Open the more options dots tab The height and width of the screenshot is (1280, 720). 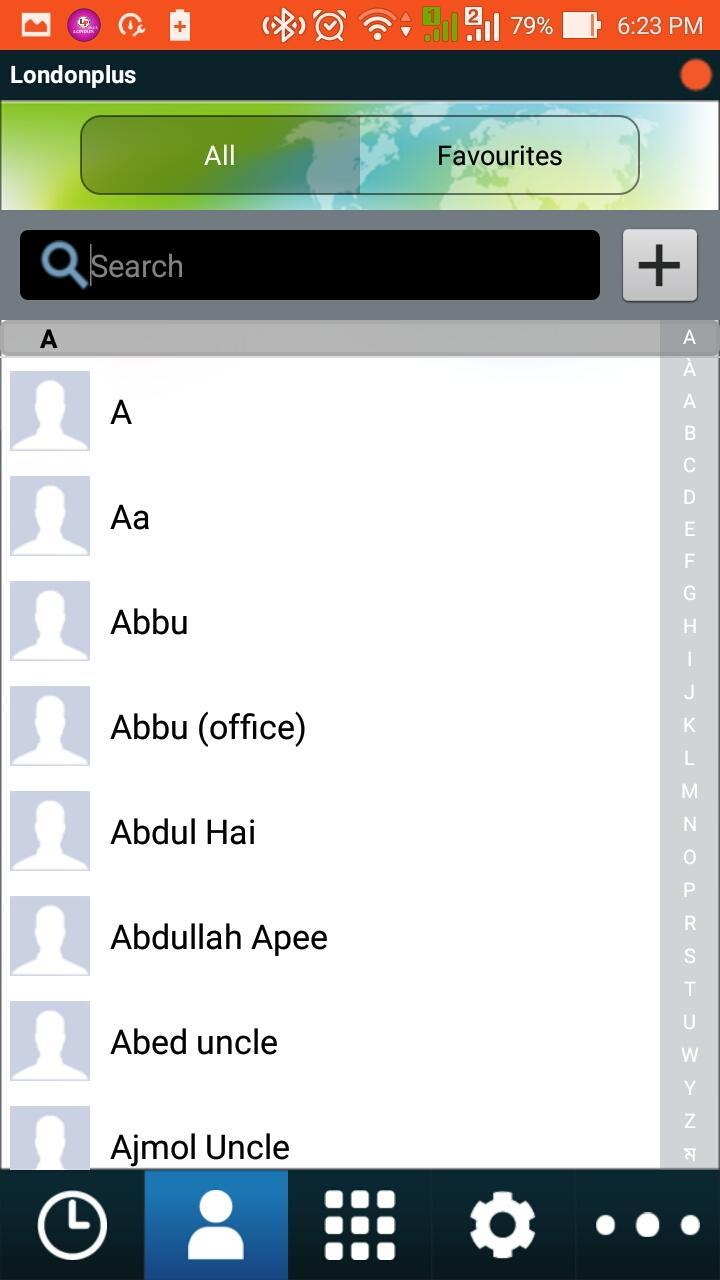click(x=648, y=1224)
